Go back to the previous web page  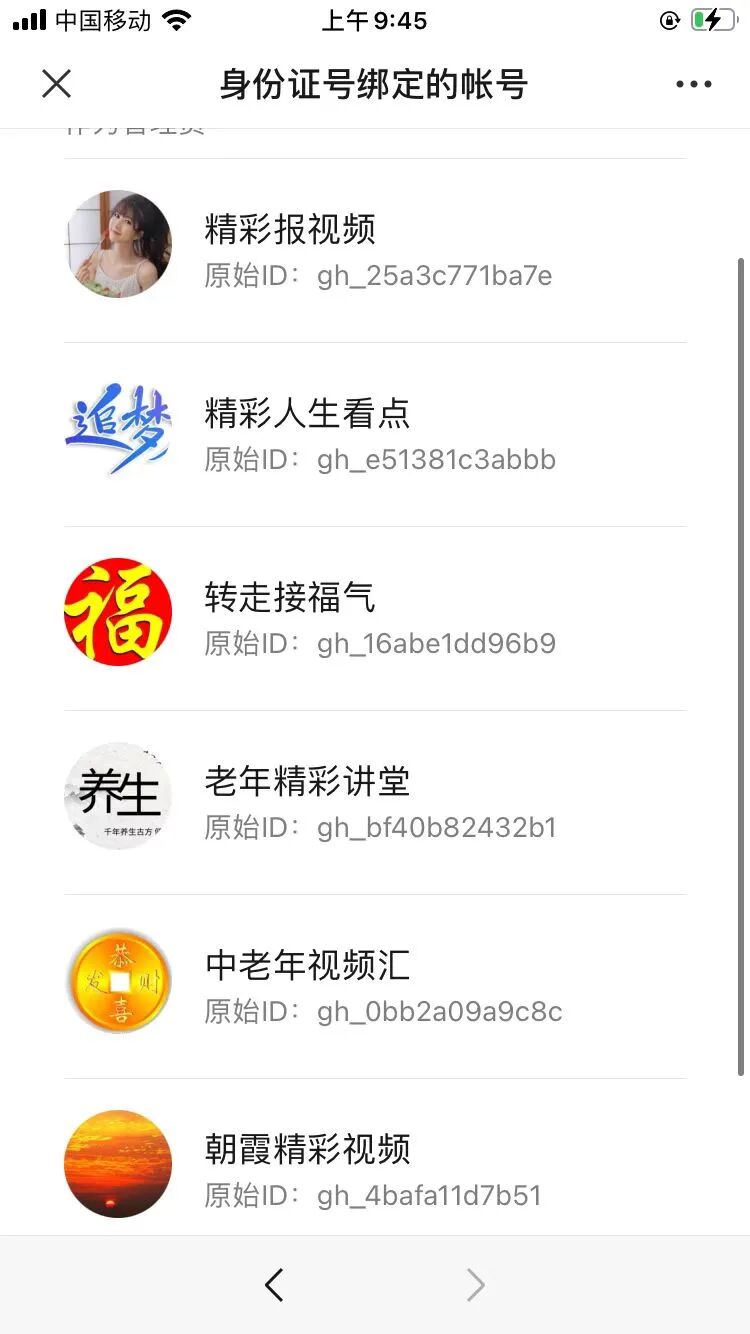[x=274, y=1285]
